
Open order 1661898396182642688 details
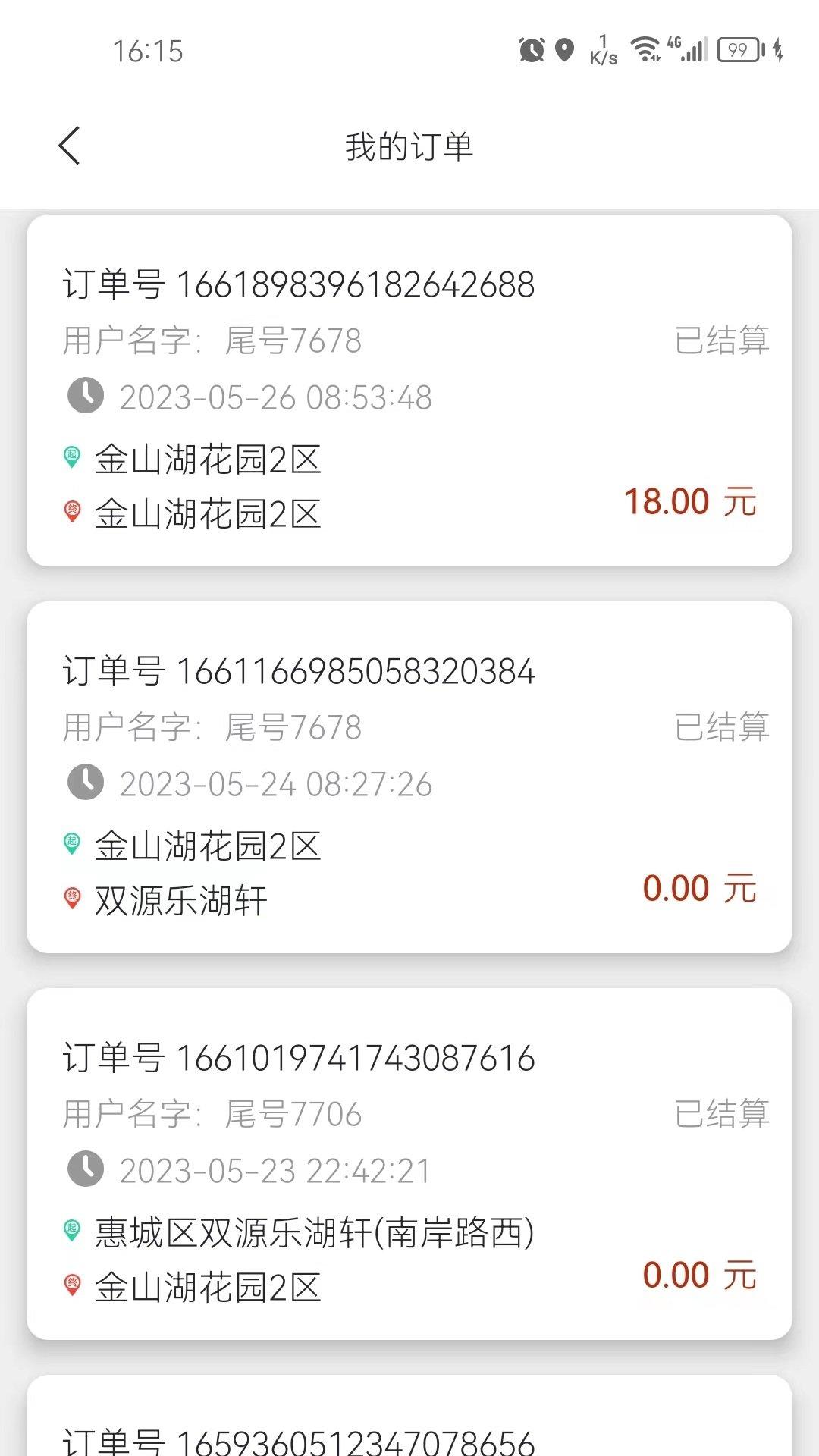298,284
